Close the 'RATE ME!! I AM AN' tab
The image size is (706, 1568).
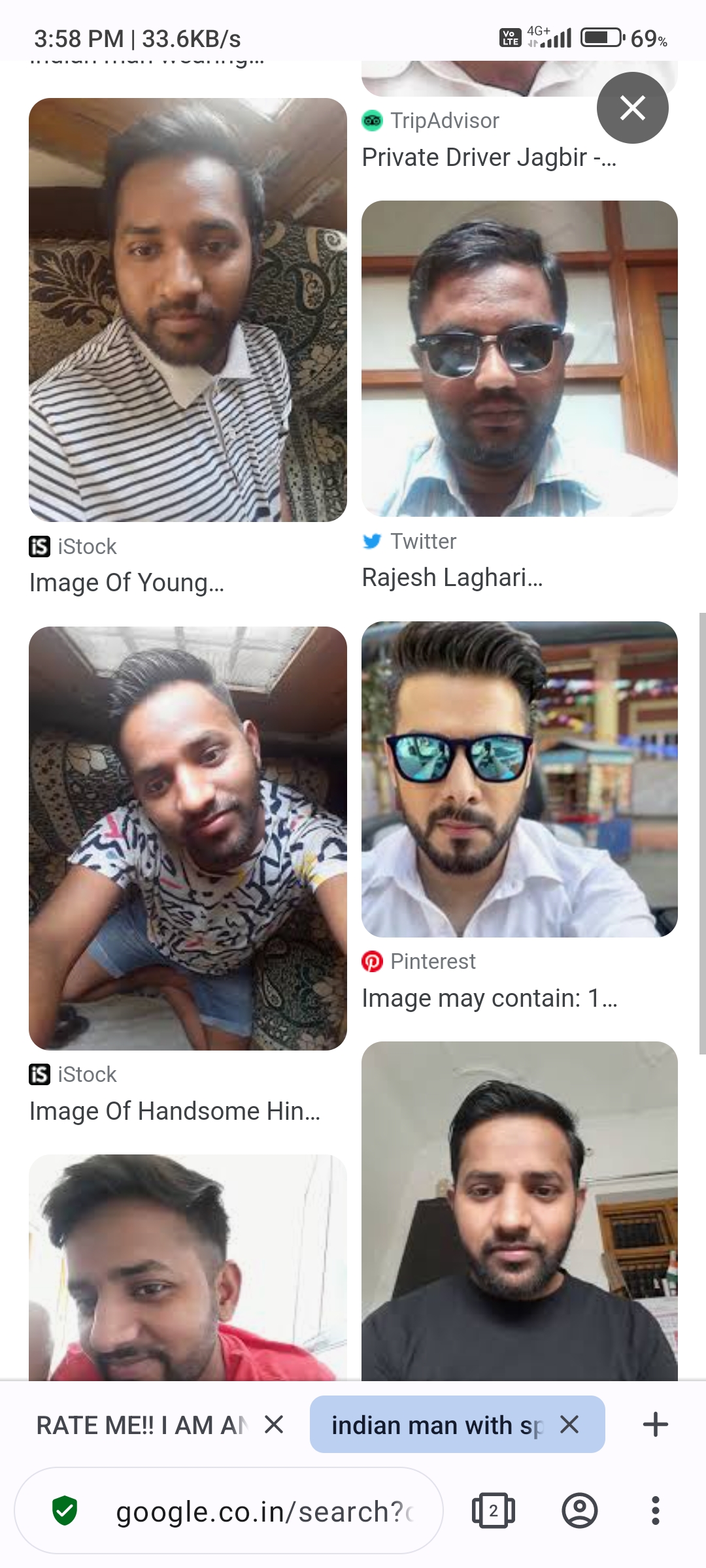(x=274, y=1424)
